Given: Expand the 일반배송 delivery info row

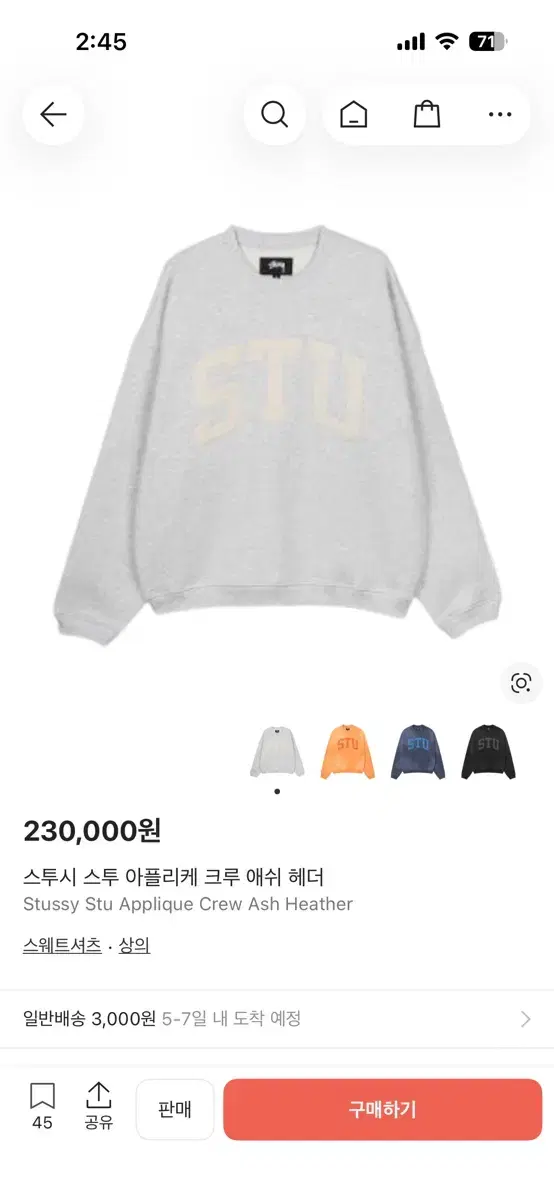Looking at the screenshot, I should [277, 1019].
